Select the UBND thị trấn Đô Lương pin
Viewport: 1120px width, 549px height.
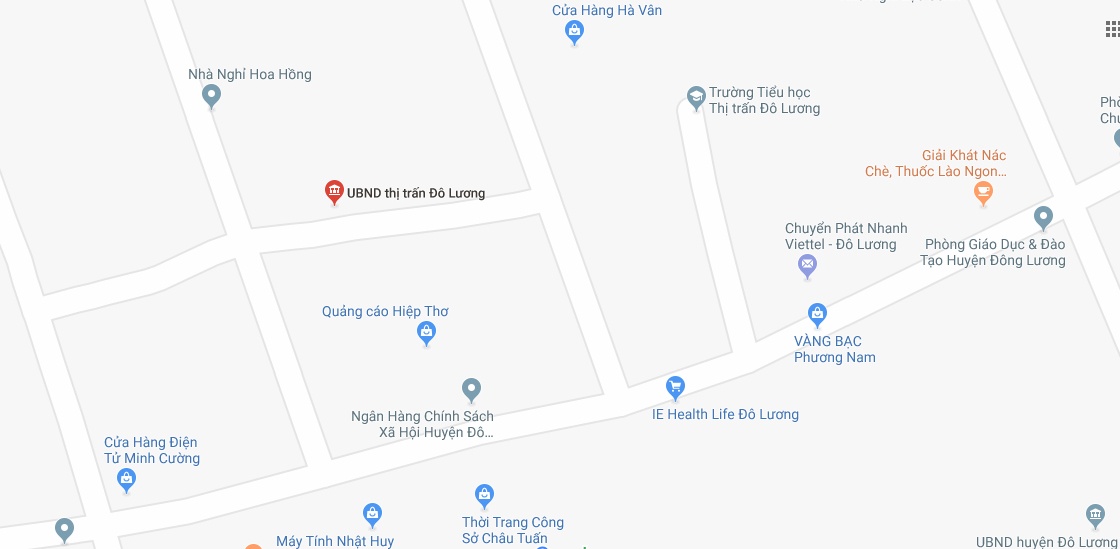coord(335,192)
